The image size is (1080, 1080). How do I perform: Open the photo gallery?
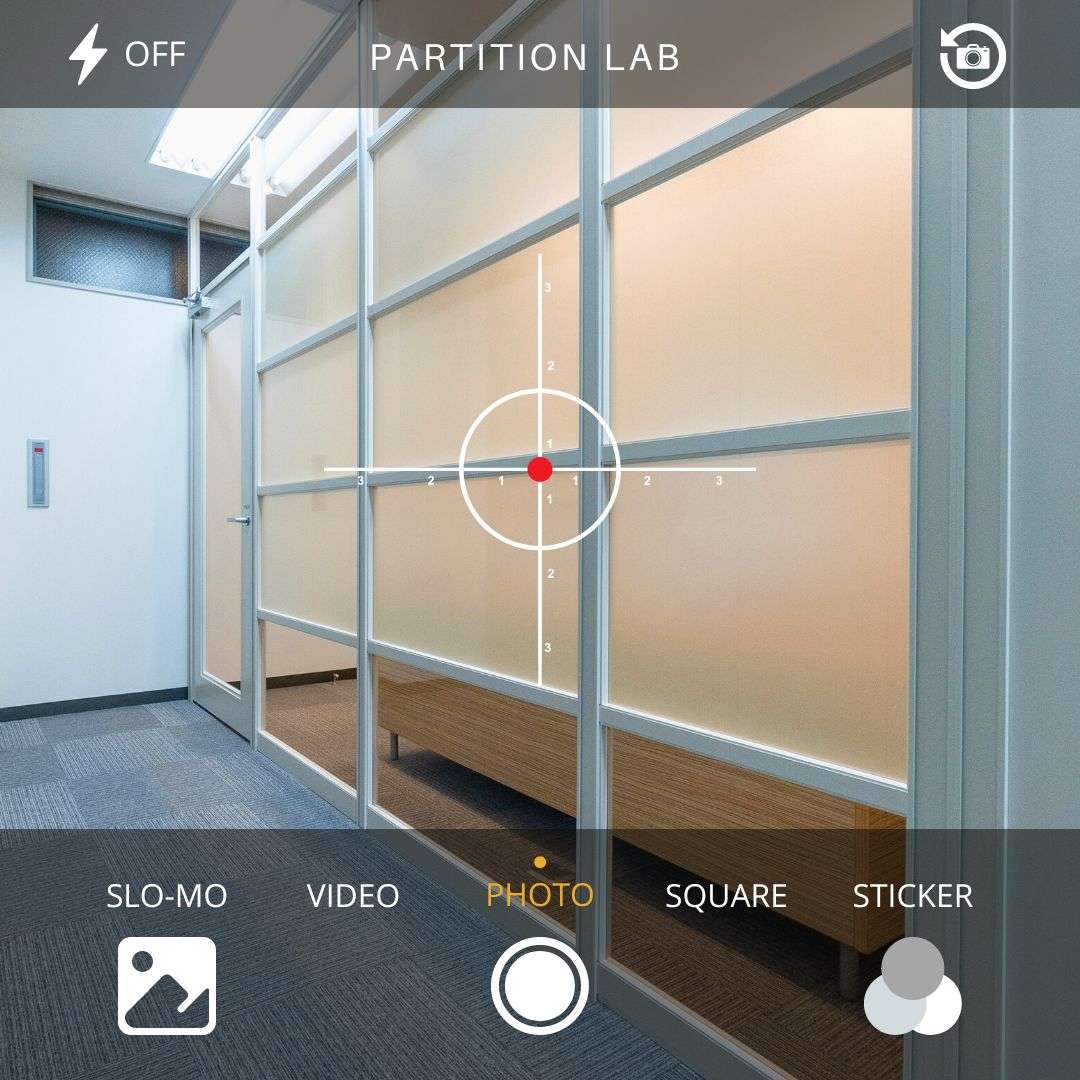click(x=167, y=985)
